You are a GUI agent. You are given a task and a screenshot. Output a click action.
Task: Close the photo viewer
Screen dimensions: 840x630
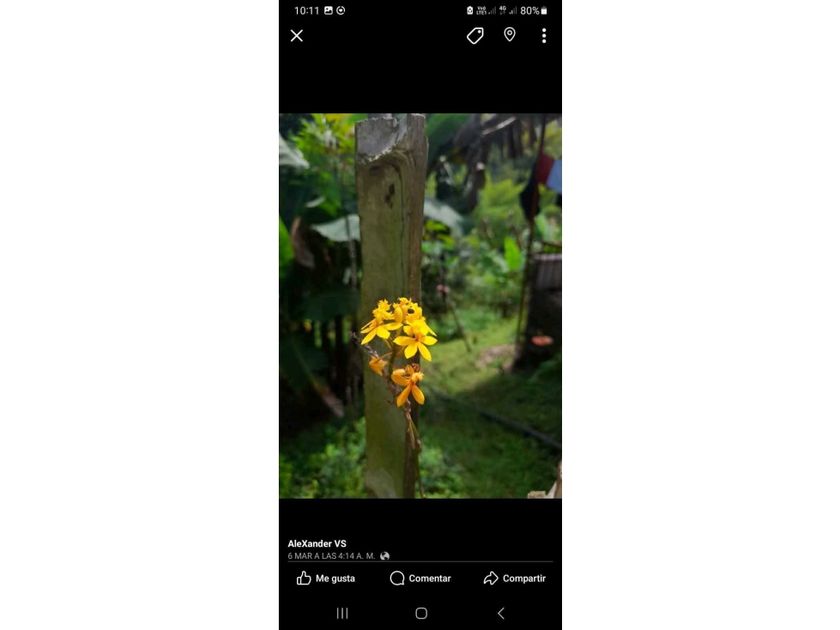pos(297,36)
